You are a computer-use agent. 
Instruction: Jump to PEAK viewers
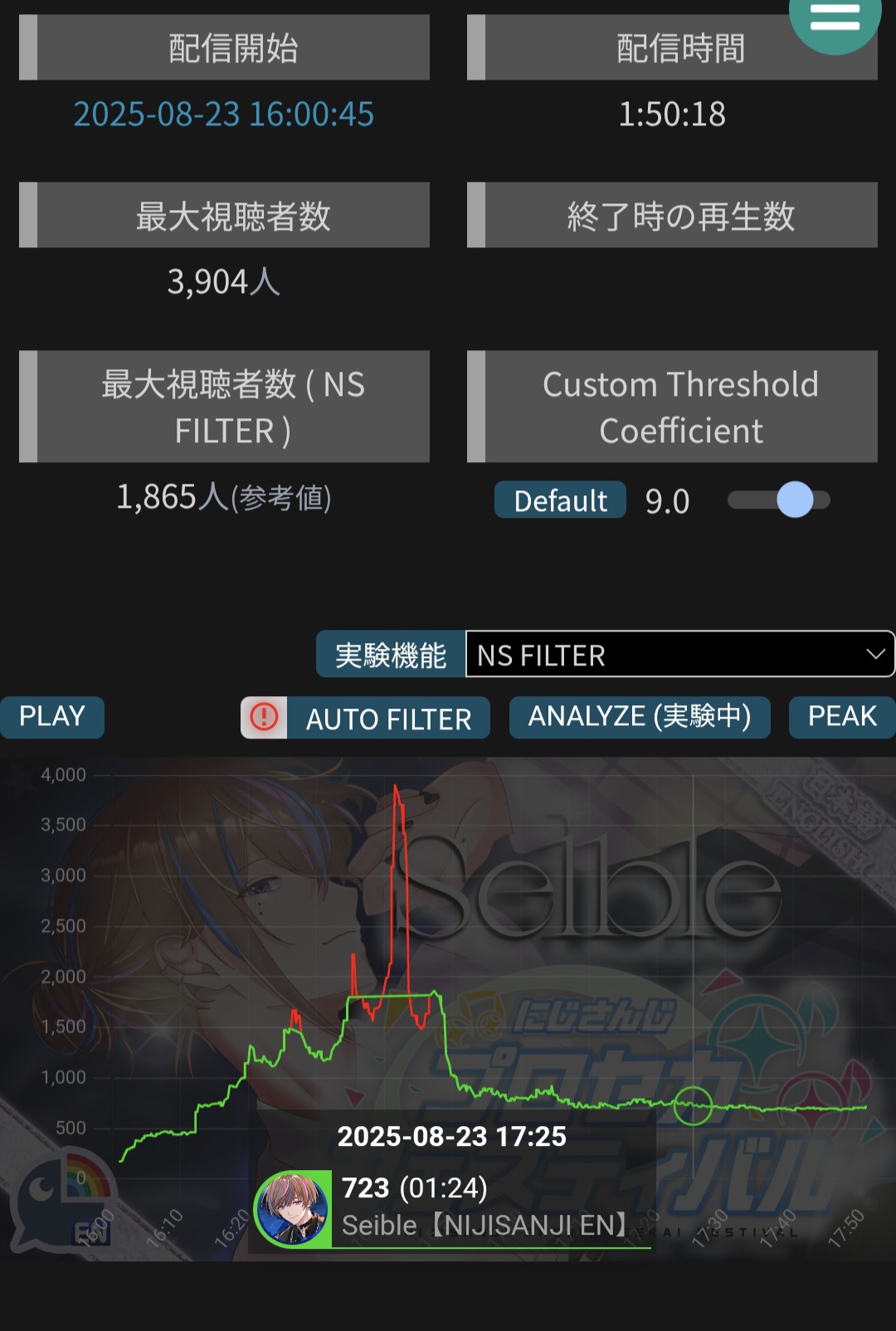click(x=841, y=717)
